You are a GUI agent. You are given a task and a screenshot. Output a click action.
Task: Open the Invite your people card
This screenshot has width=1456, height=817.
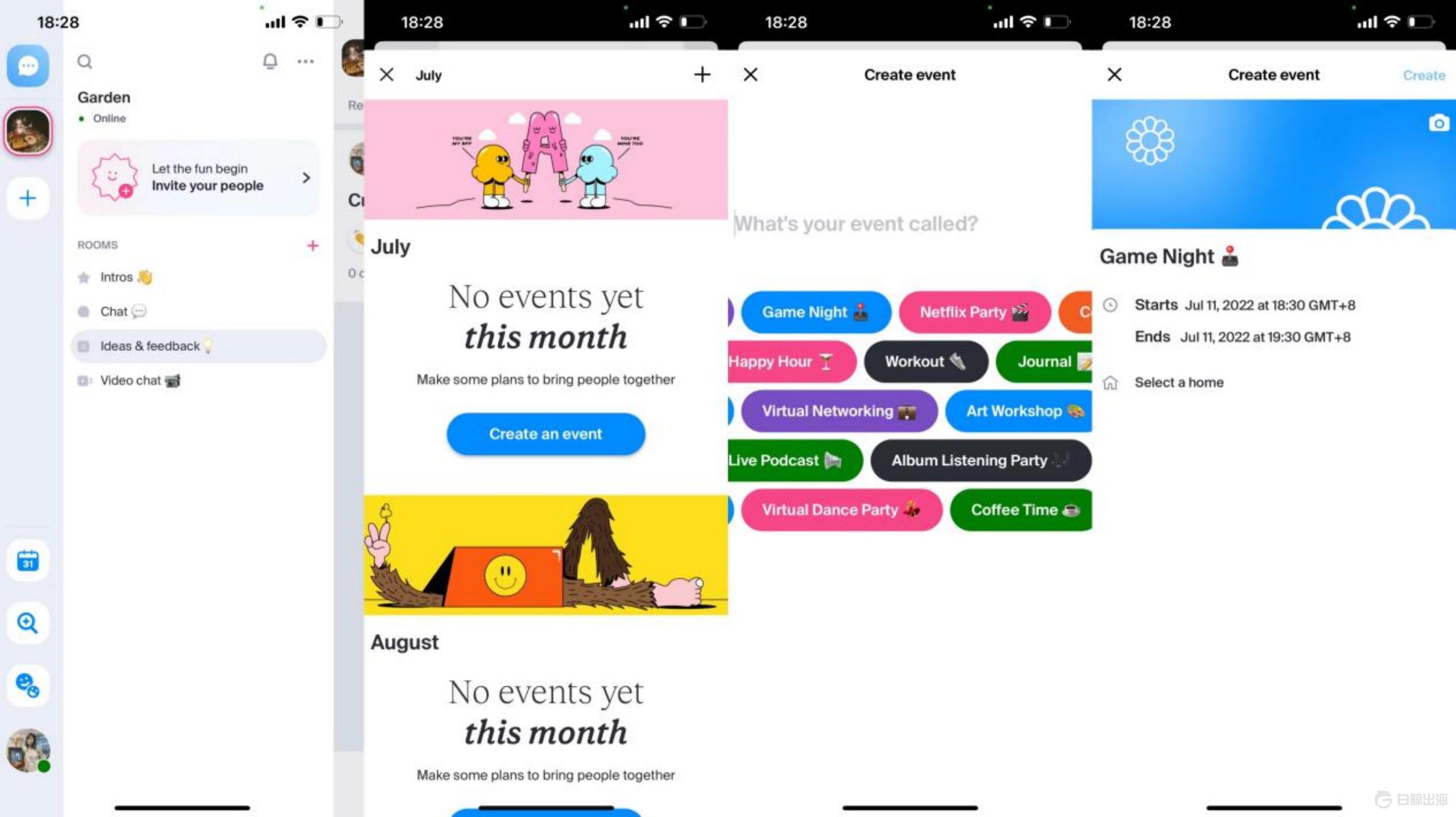pyautogui.click(x=199, y=177)
